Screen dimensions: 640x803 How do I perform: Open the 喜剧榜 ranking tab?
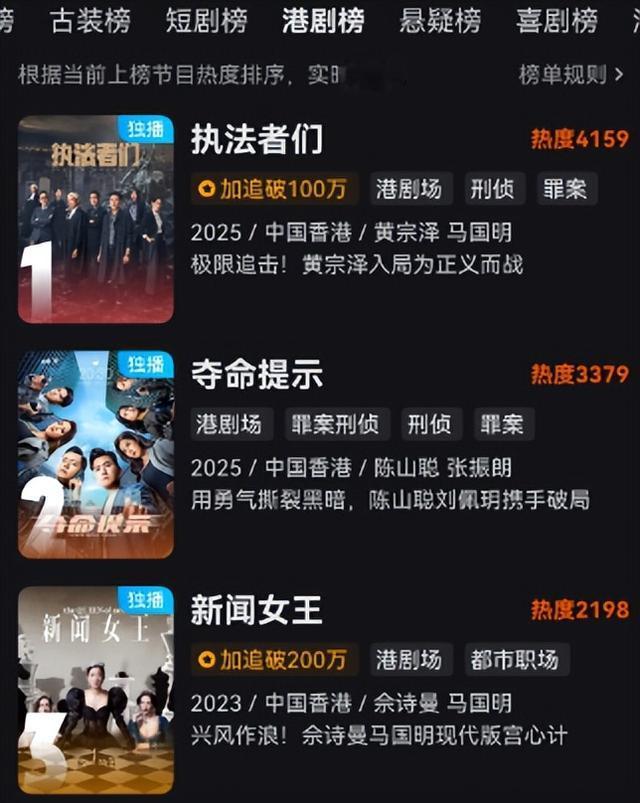[x=557, y=21]
